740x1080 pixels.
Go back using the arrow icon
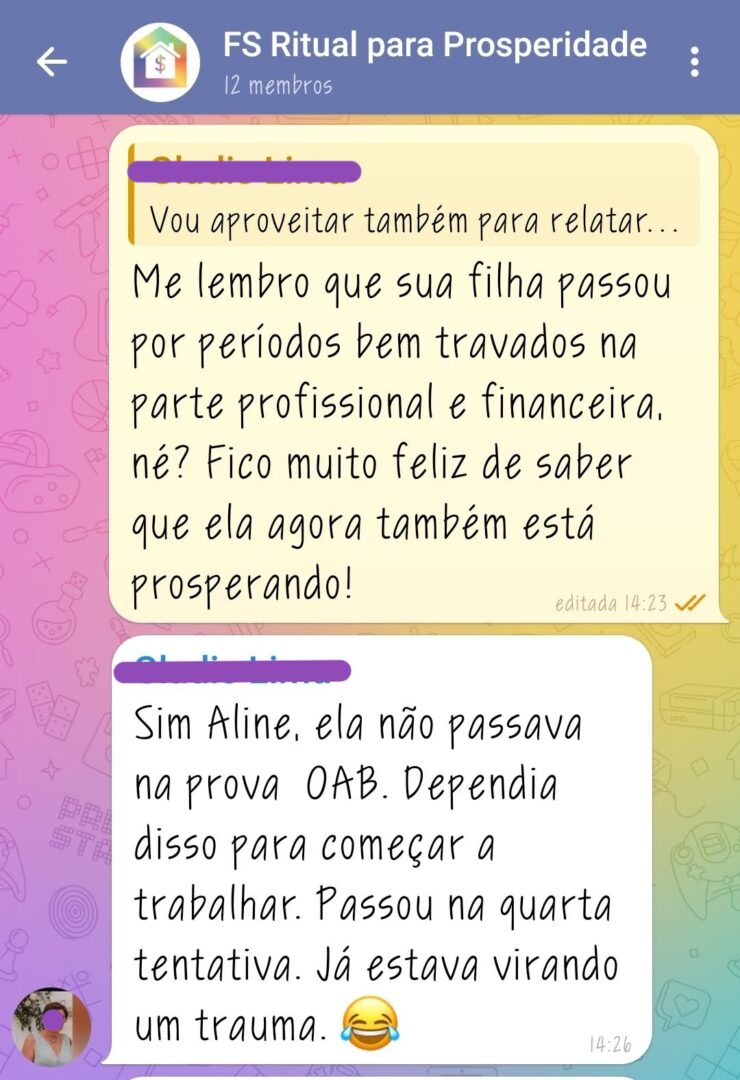51,62
